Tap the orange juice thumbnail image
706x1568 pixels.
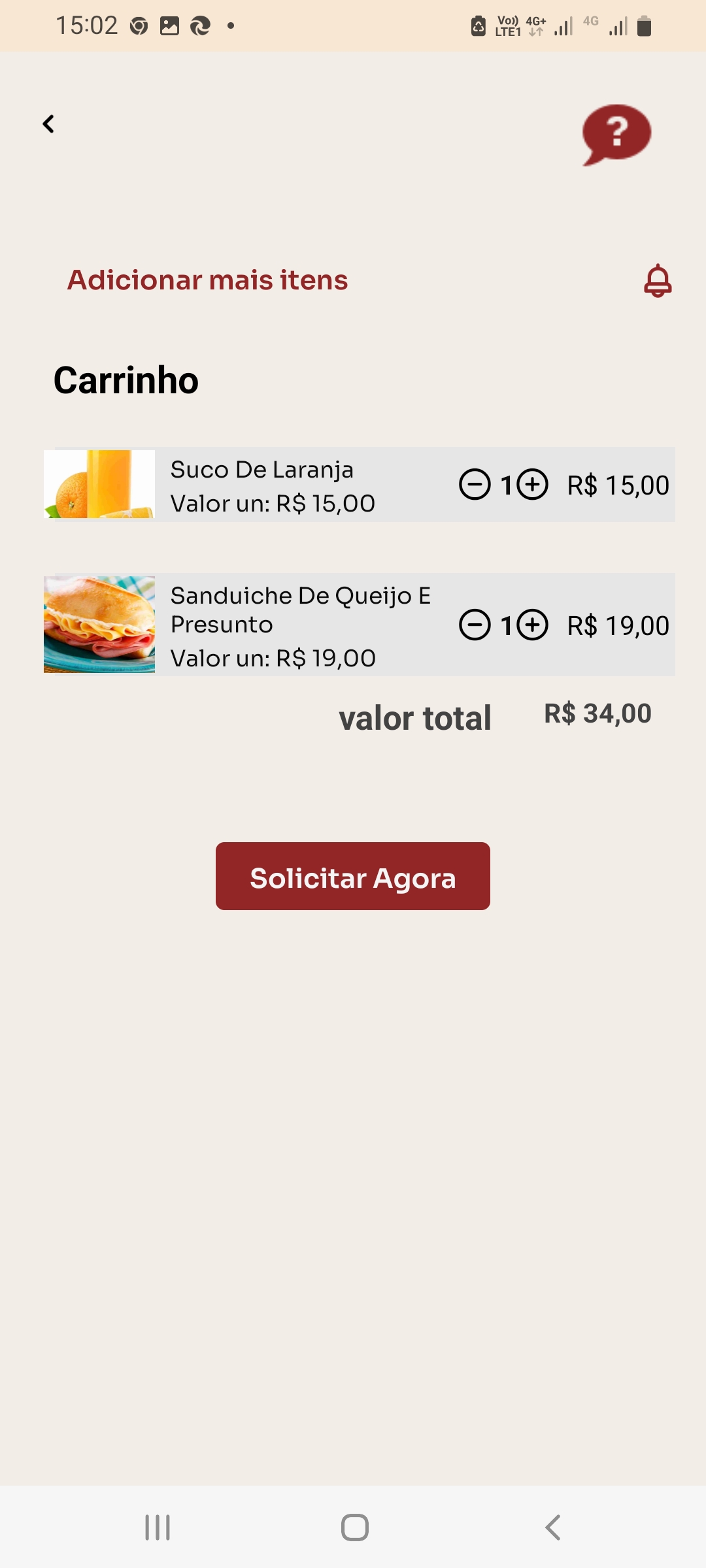[98, 484]
